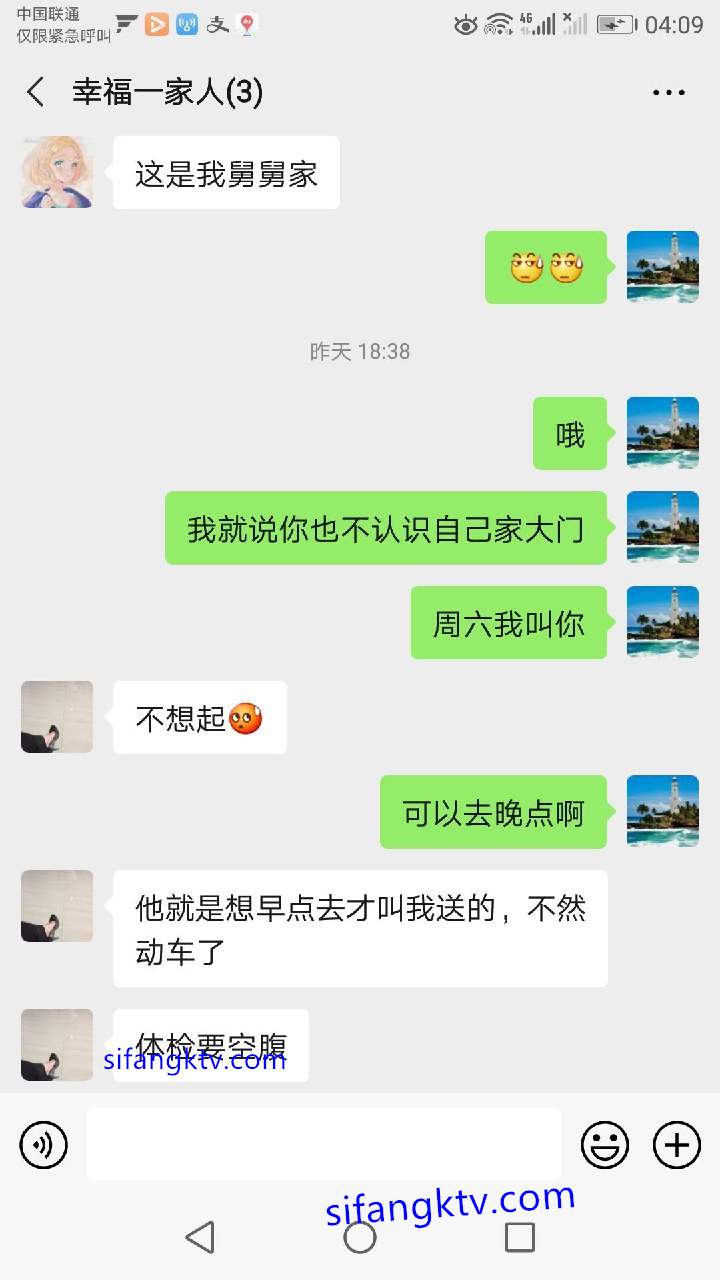Open the emoji sticker panel
Viewport: 720px width, 1280px height.
[x=605, y=1144]
